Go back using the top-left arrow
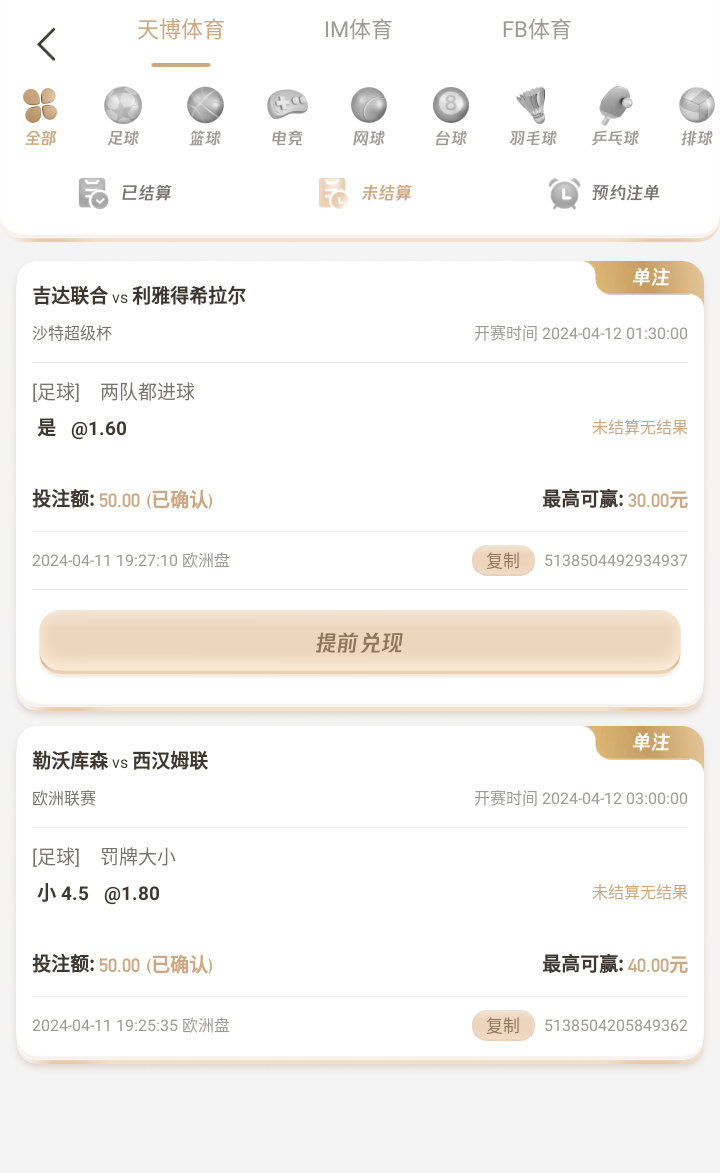Image resolution: width=720 pixels, height=1173 pixels. (x=46, y=44)
